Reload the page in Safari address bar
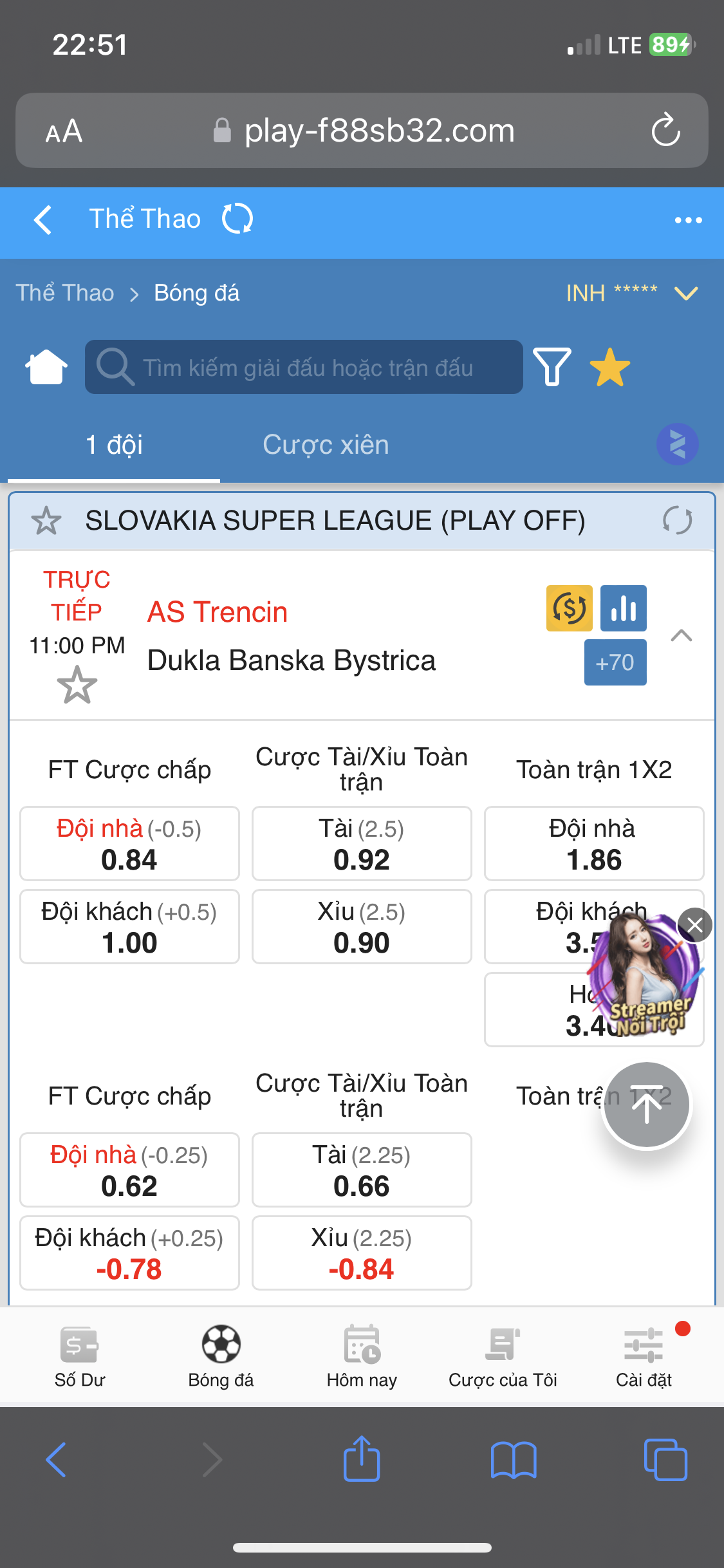 coord(665,130)
